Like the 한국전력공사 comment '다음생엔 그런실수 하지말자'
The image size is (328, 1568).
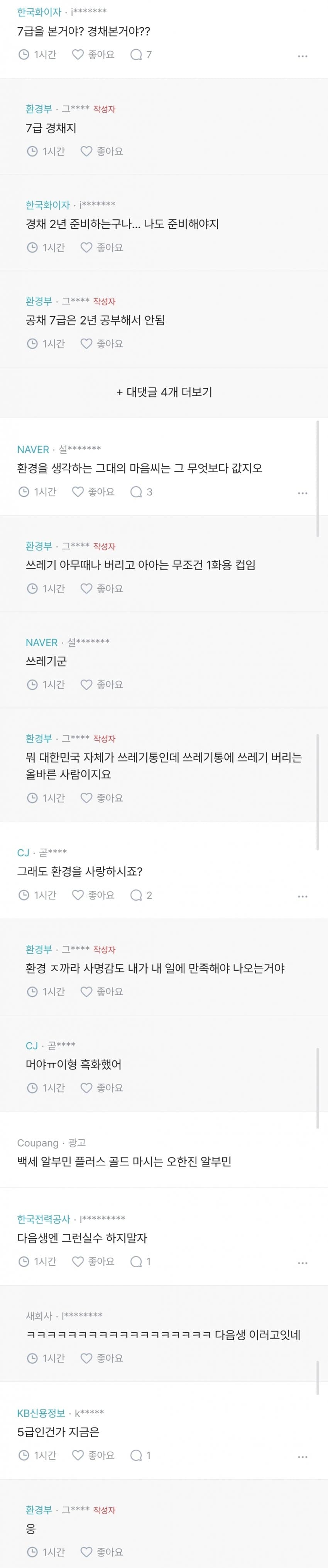click(x=93, y=1261)
